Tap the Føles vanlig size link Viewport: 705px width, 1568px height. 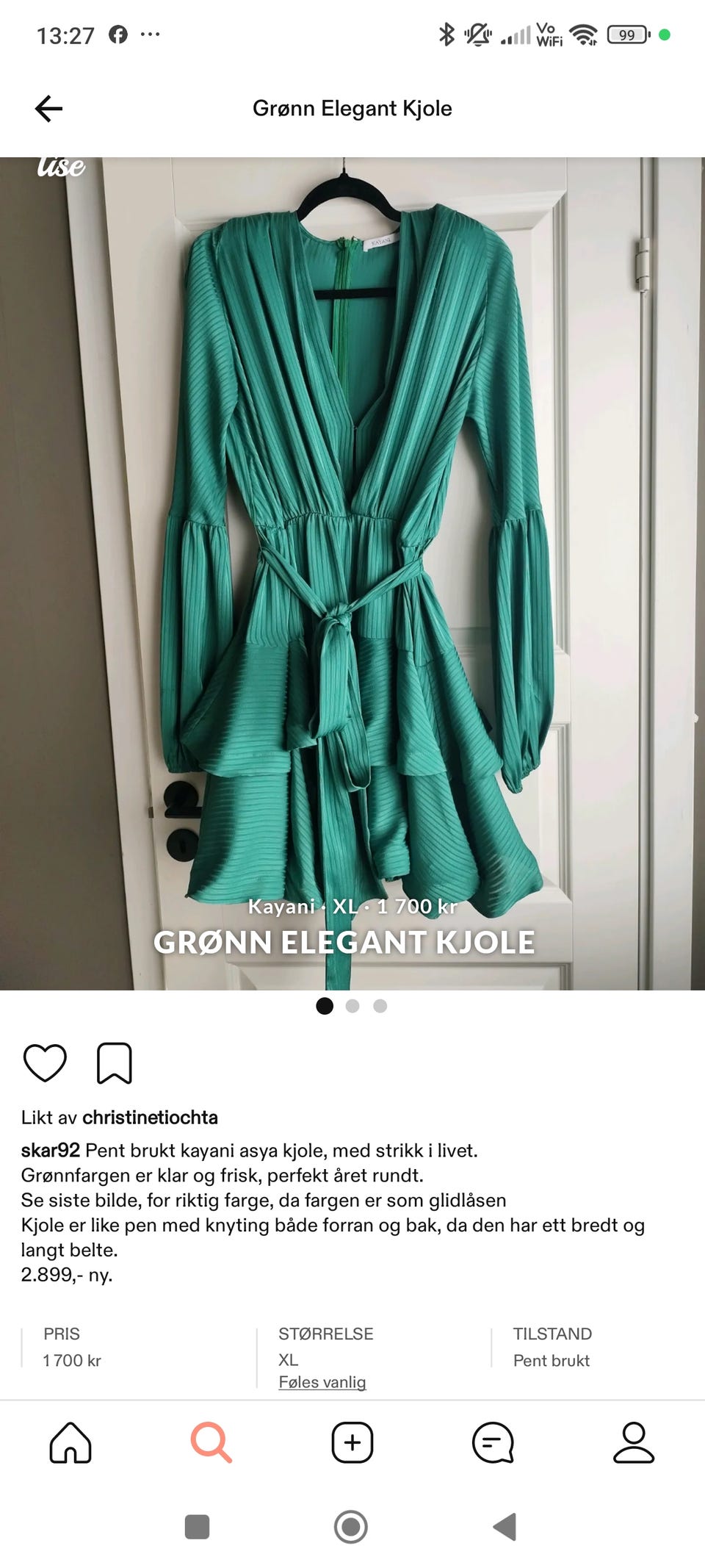click(322, 1383)
